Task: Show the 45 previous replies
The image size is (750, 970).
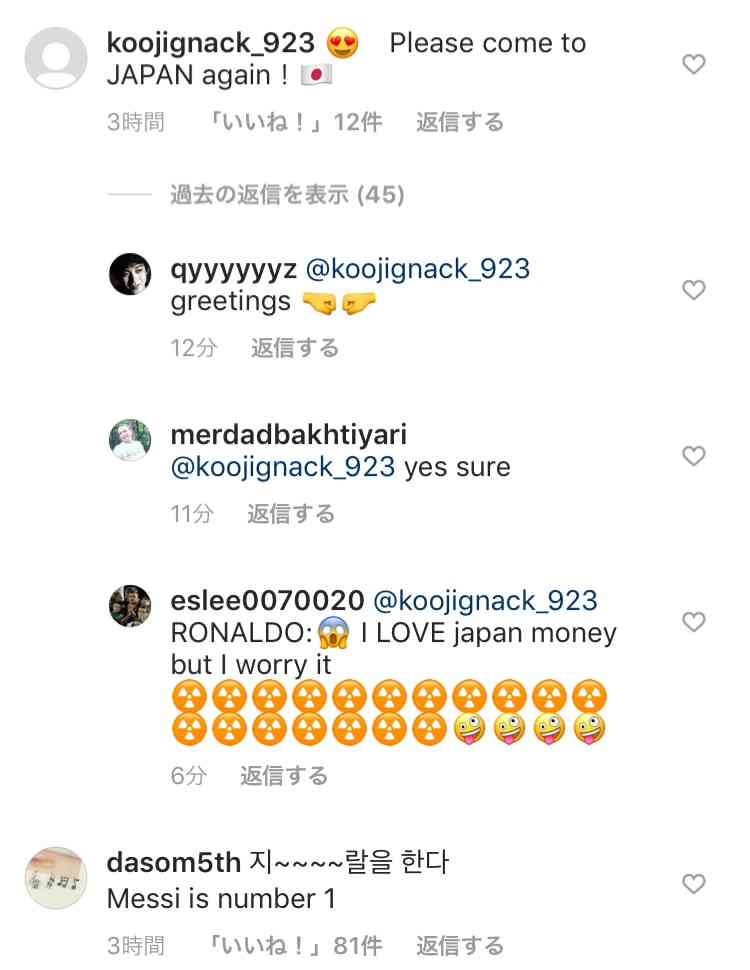Action: pyautogui.click(x=286, y=195)
